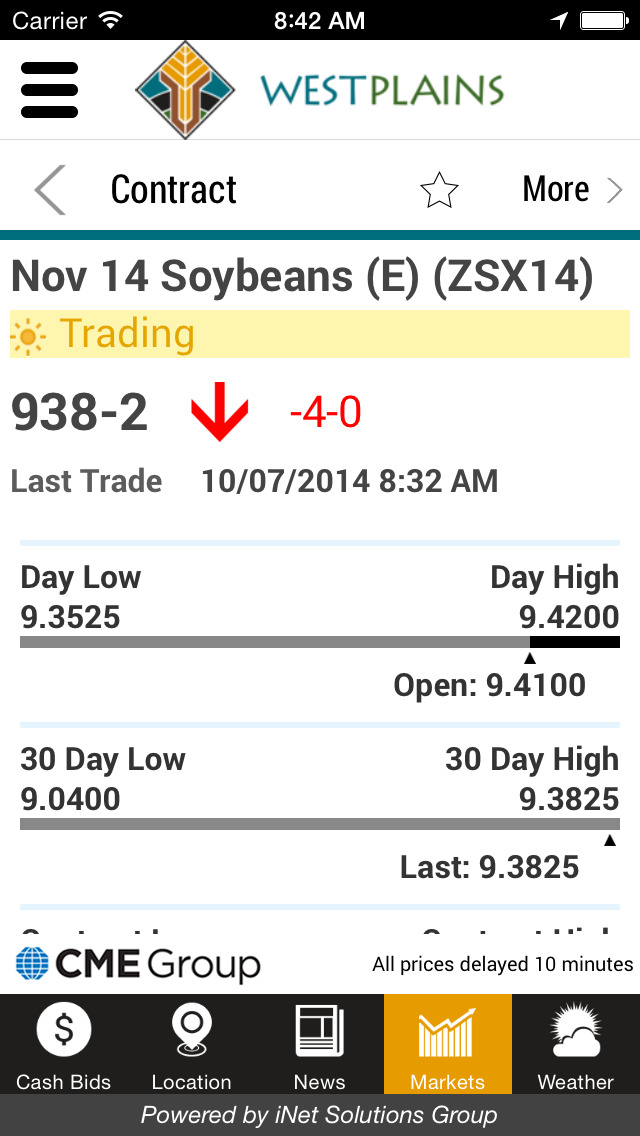Open the More option
This screenshot has width=640, height=1136.
coord(572,190)
